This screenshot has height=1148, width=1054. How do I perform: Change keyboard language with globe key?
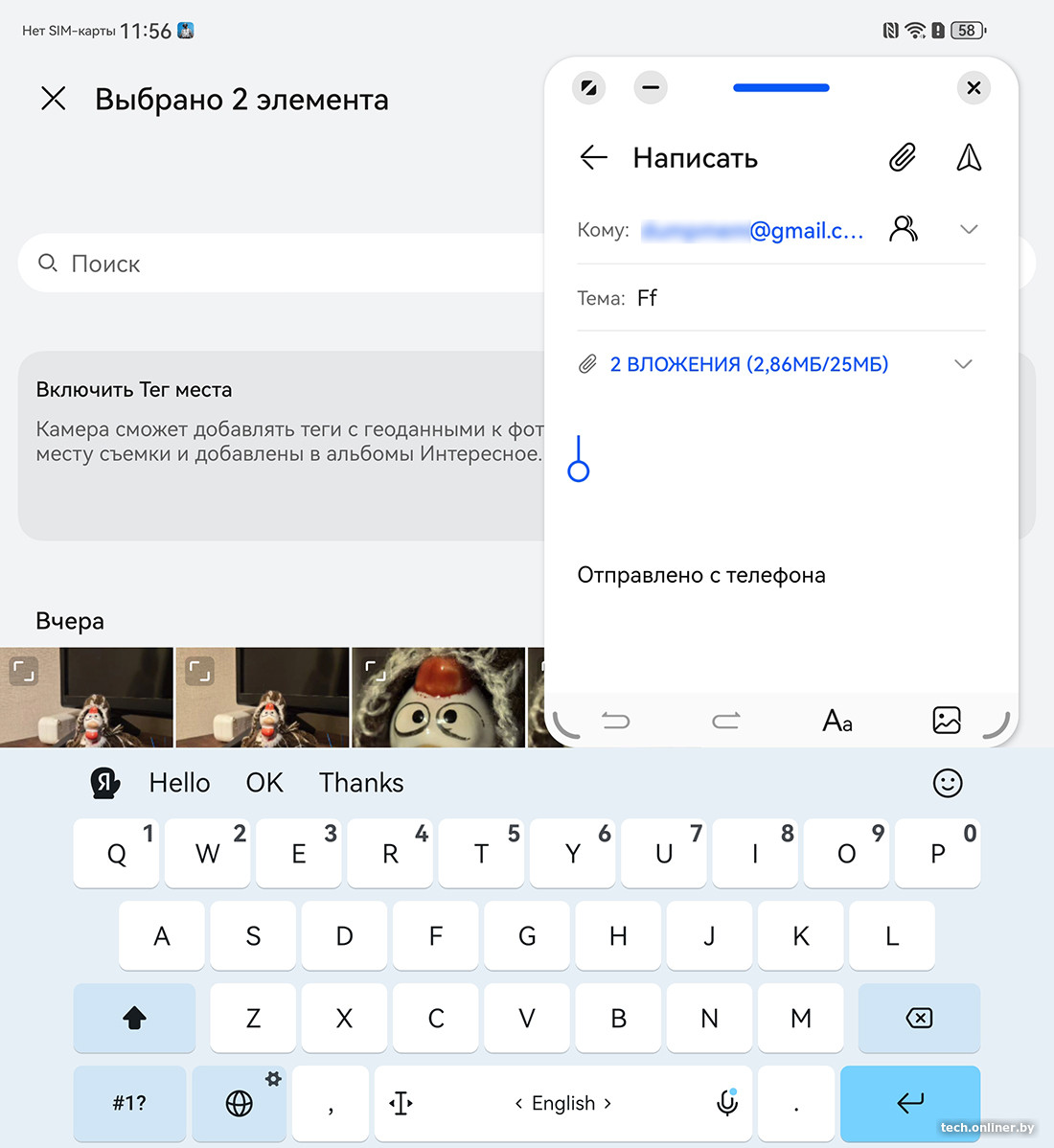tap(239, 1103)
